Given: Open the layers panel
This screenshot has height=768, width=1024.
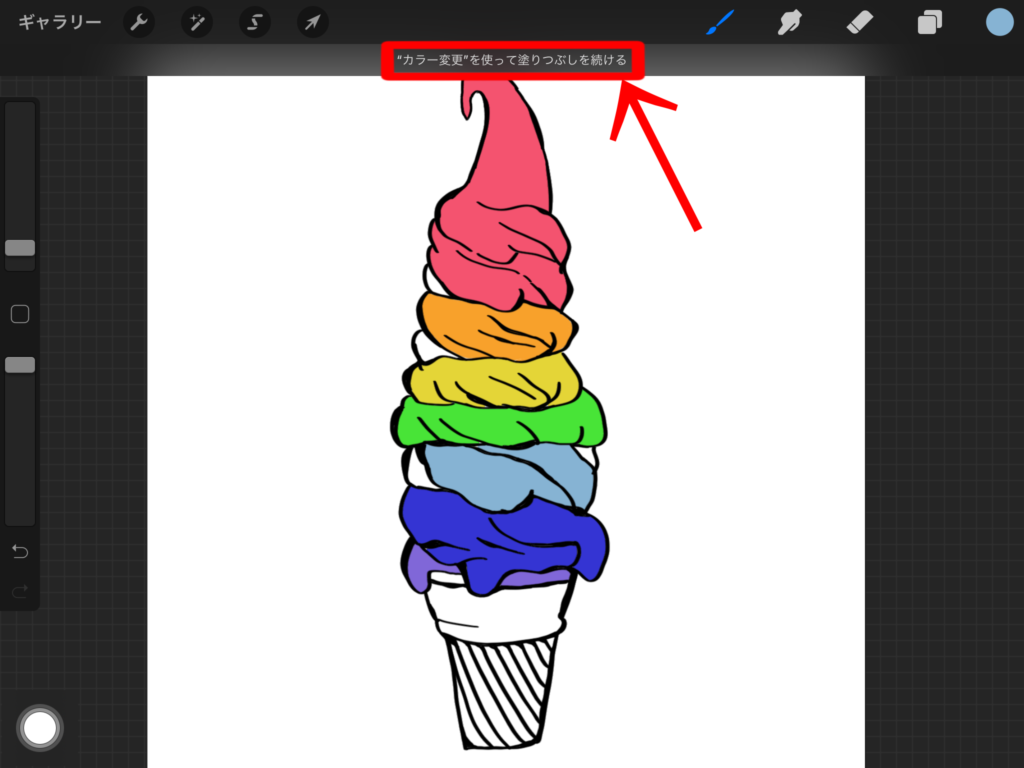Looking at the screenshot, I should point(930,22).
